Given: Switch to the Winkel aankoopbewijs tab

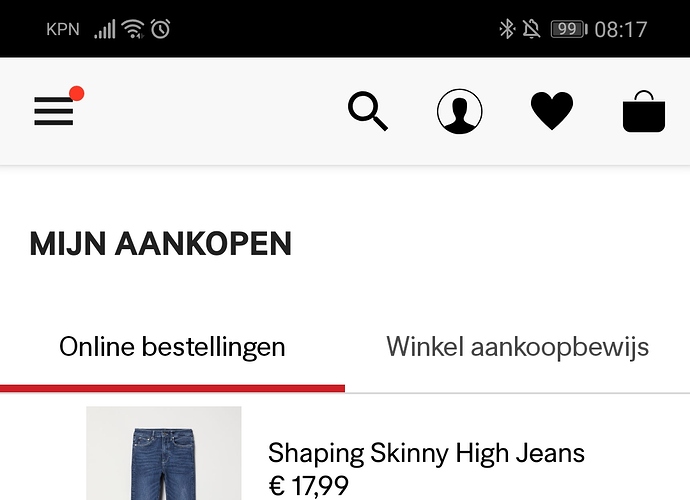Looking at the screenshot, I should point(517,348).
